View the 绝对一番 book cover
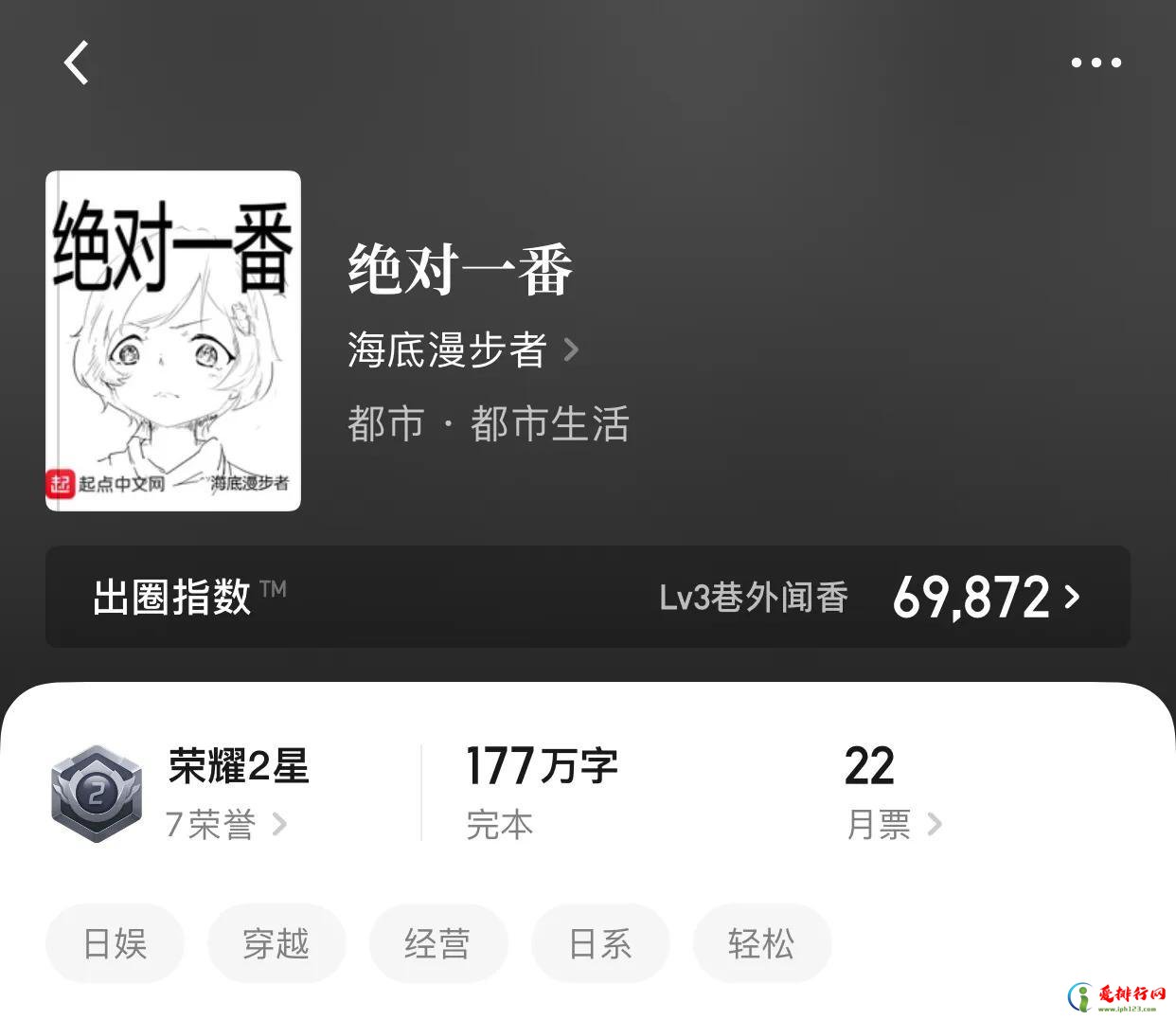This screenshot has height=1020, width=1176. click(173, 341)
